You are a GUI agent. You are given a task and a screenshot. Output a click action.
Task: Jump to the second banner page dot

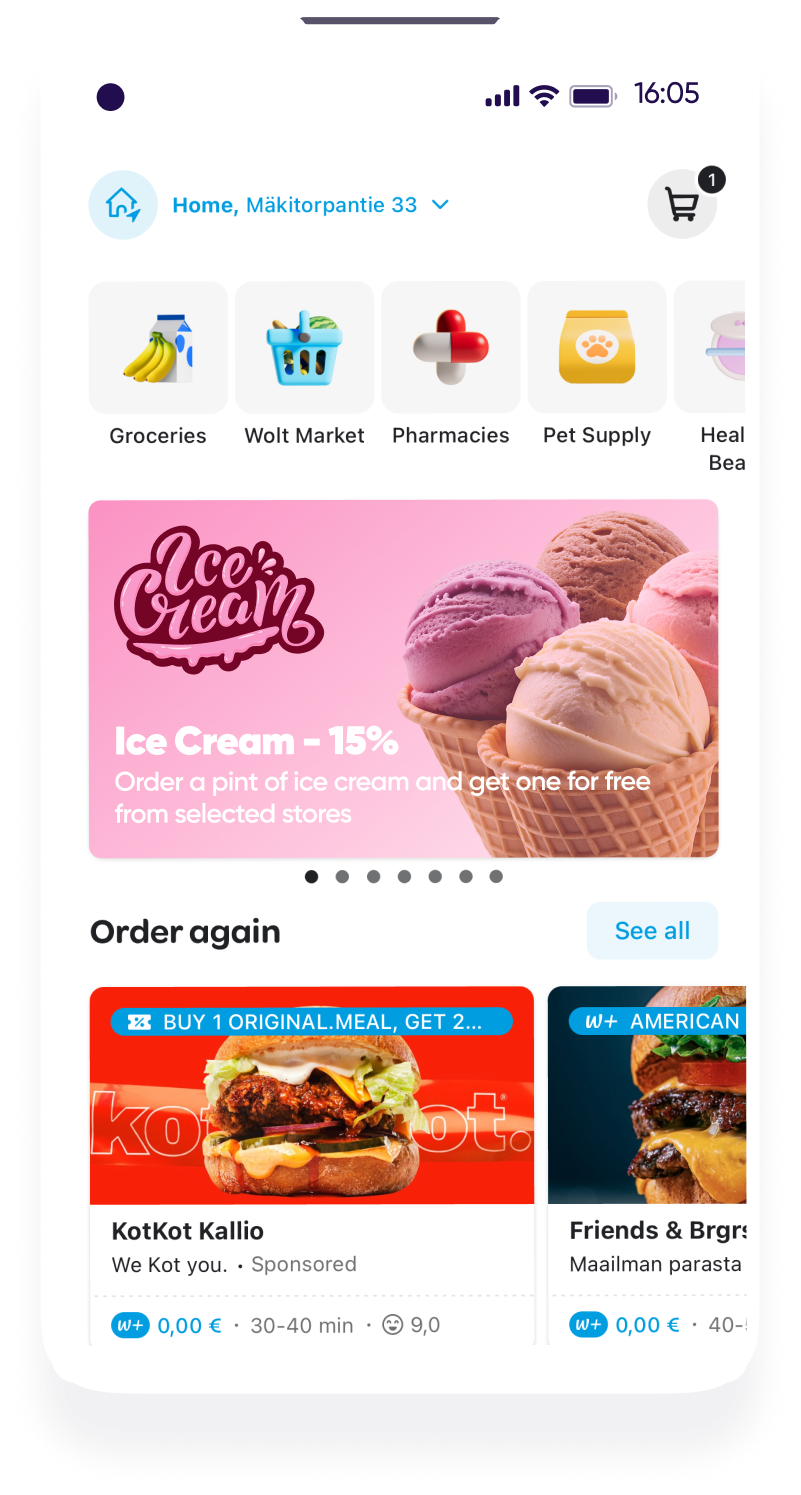(x=342, y=877)
